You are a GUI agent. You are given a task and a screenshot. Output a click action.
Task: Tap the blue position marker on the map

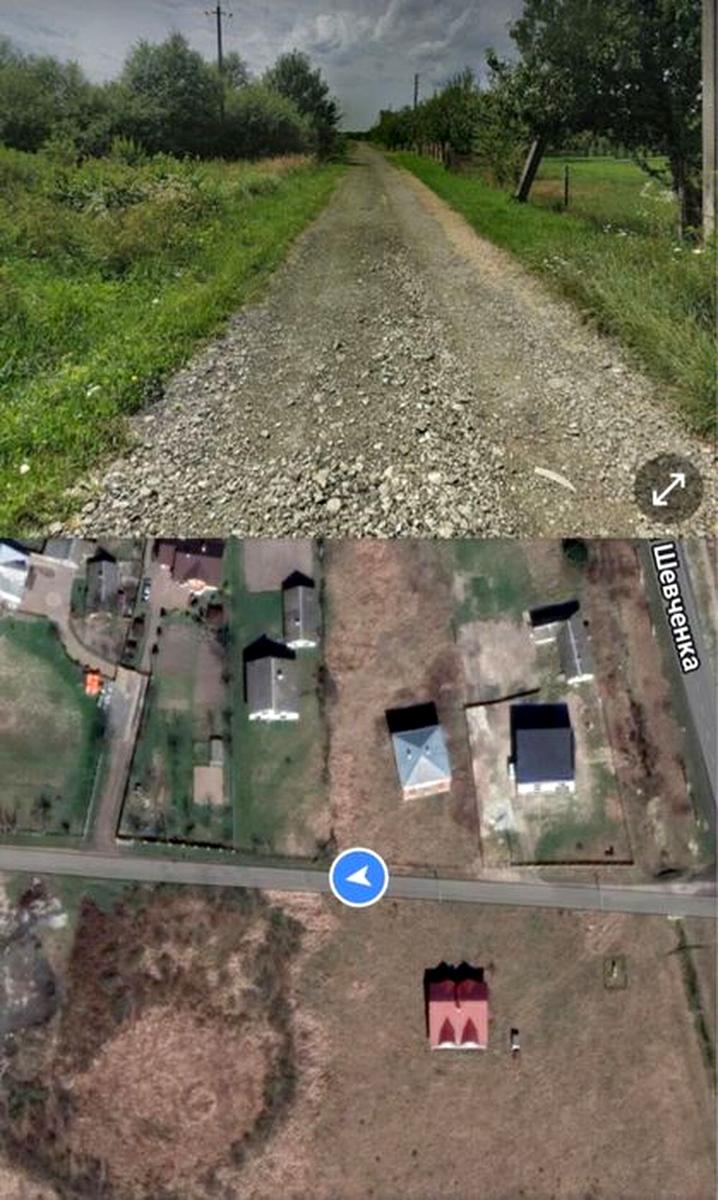click(359, 877)
